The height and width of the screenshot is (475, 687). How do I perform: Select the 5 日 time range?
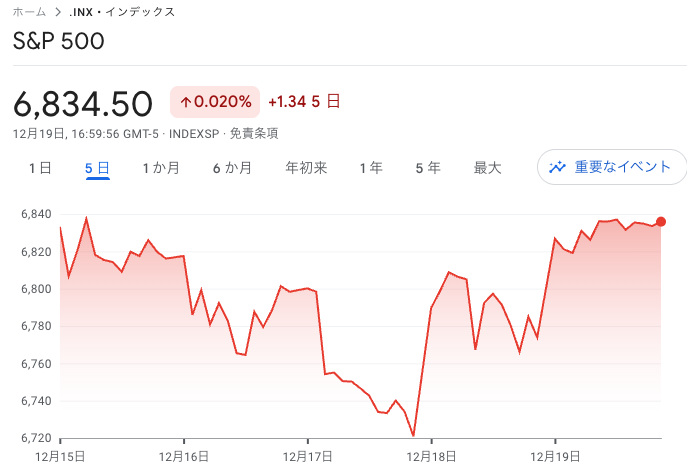[x=97, y=168]
